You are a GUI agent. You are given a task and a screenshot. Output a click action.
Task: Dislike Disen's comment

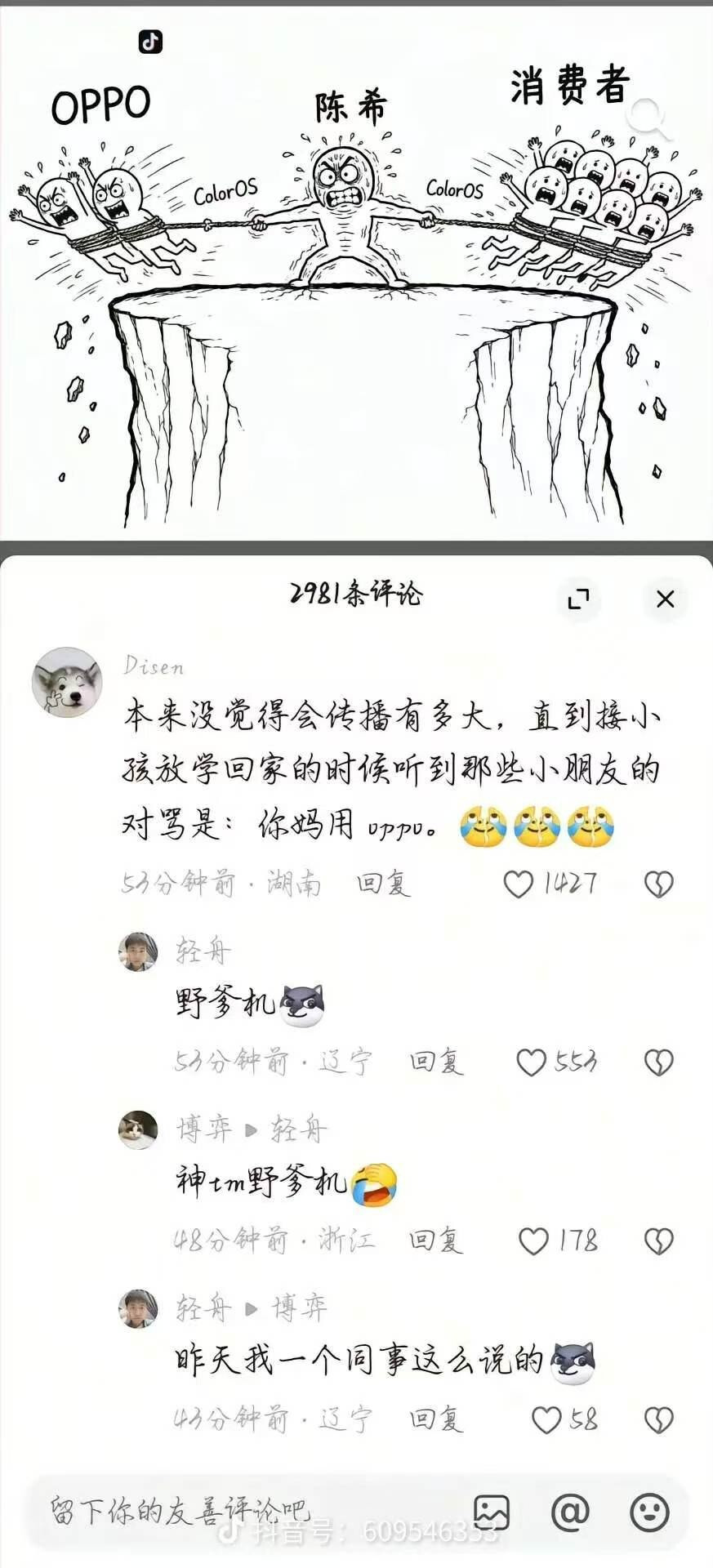(658, 884)
